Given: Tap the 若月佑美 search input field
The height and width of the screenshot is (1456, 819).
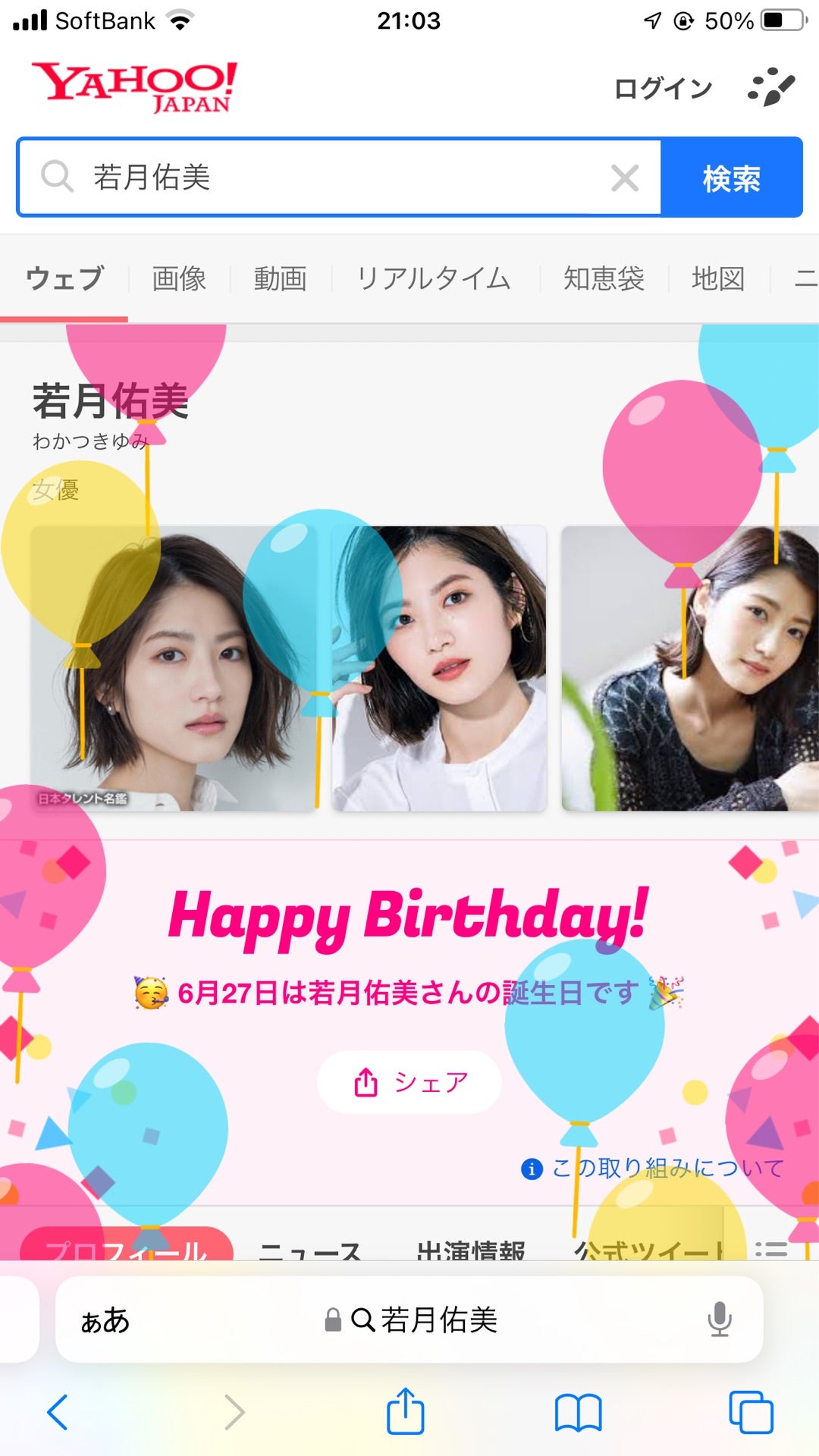Looking at the screenshot, I should [x=341, y=177].
